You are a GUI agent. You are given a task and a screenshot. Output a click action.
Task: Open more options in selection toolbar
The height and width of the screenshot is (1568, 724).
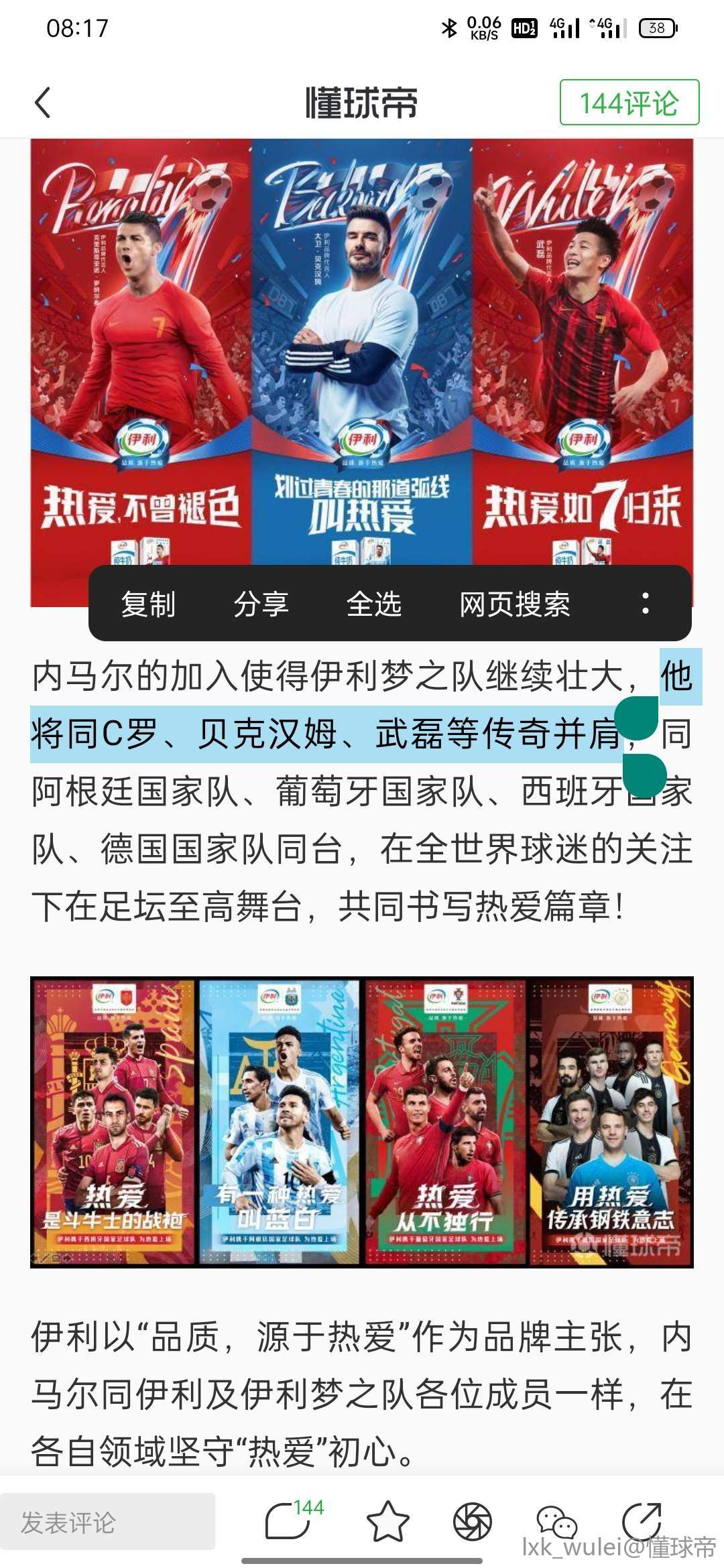[645, 603]
